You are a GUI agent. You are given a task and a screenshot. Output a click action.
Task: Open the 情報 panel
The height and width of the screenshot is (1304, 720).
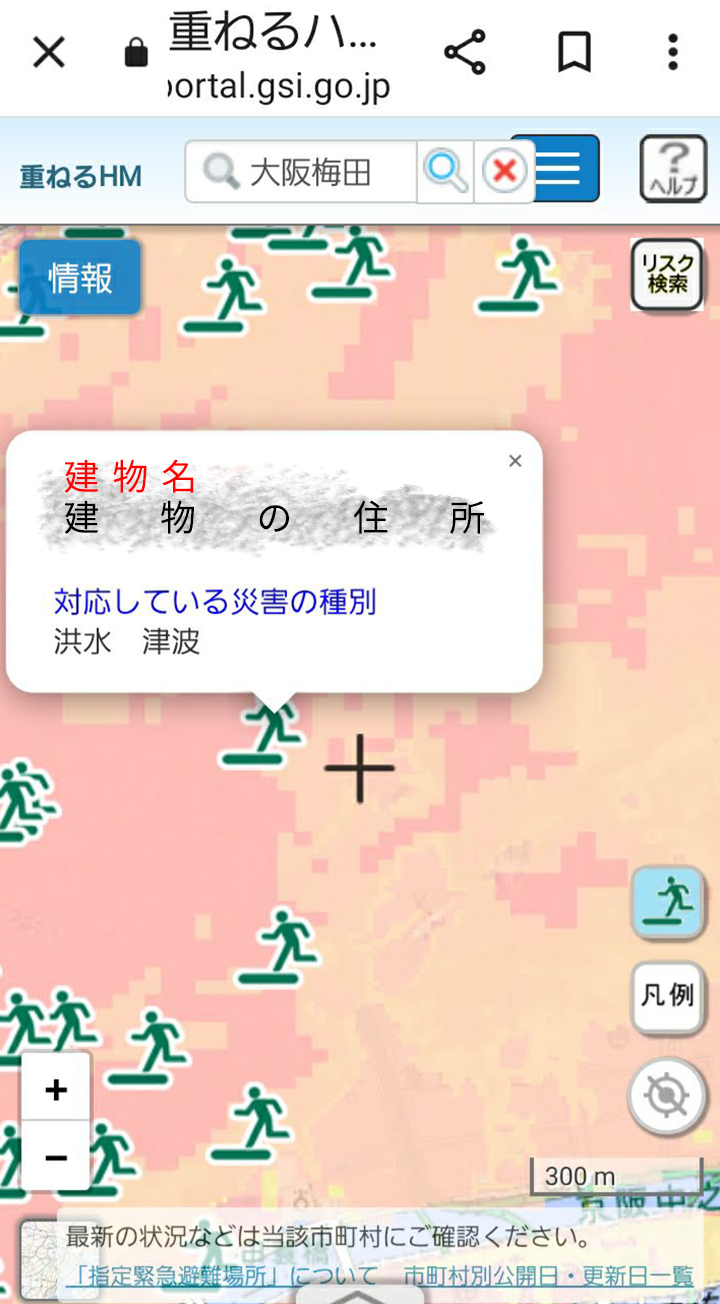[80, 277]
